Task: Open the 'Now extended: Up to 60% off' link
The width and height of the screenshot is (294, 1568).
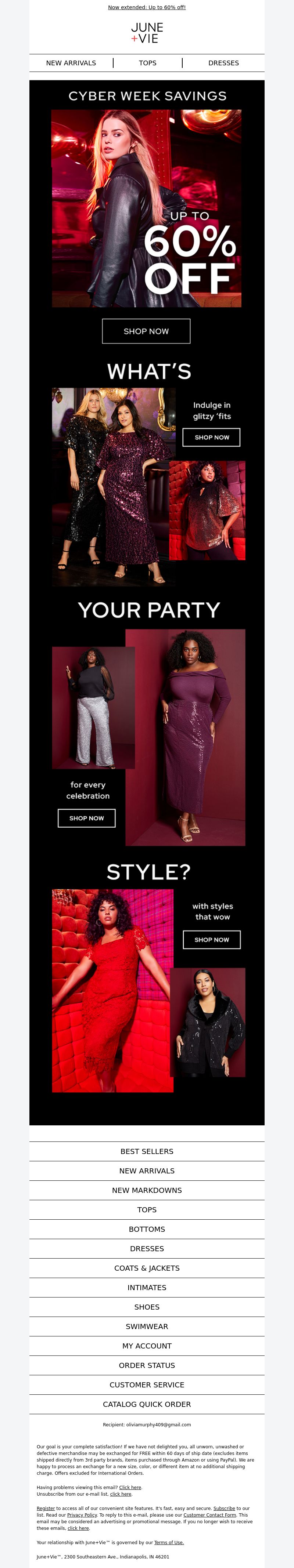Action: coord(146,7)
